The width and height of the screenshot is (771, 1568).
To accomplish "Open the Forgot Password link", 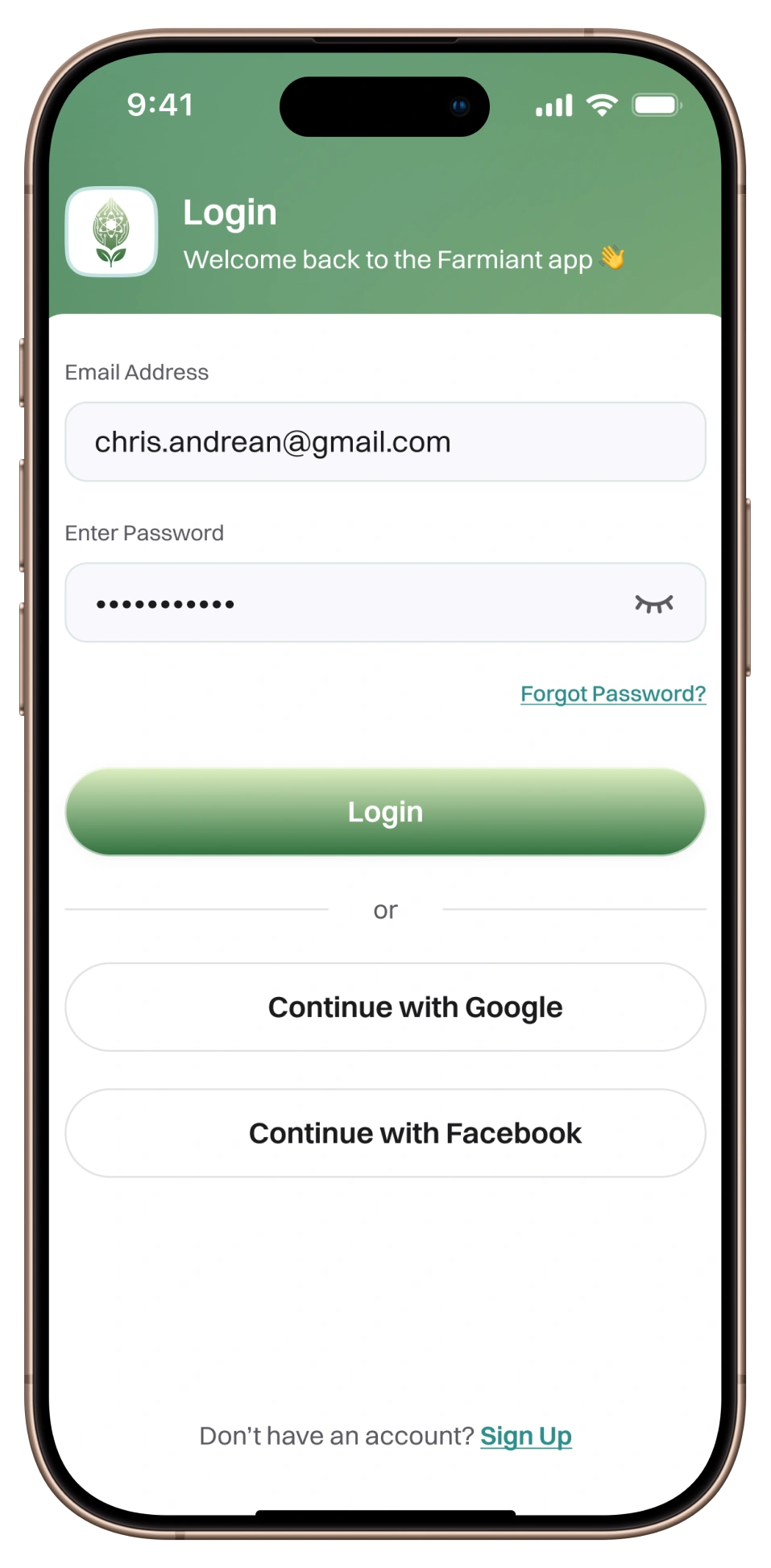I will 613,693.
